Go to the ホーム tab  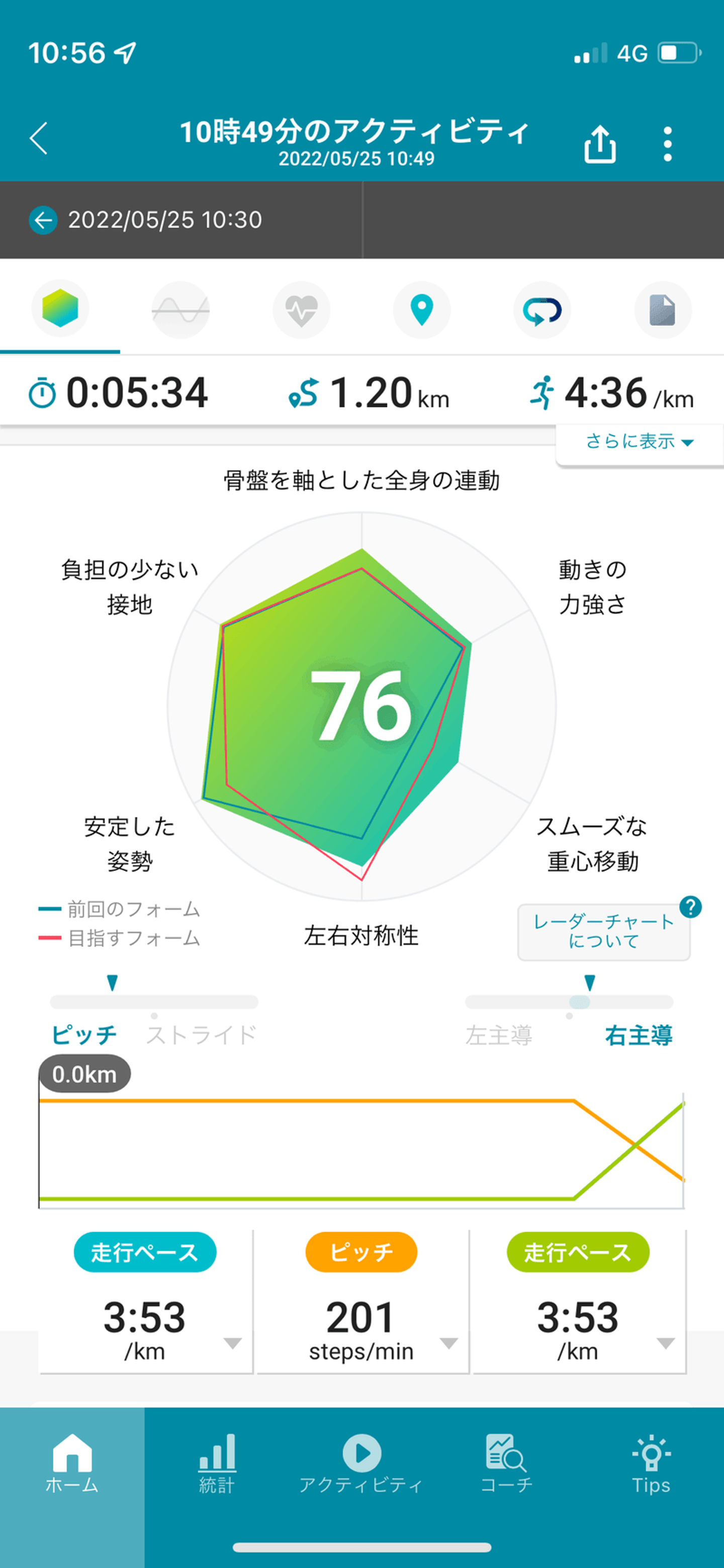pyautogui.click(x=72, y=1464)
